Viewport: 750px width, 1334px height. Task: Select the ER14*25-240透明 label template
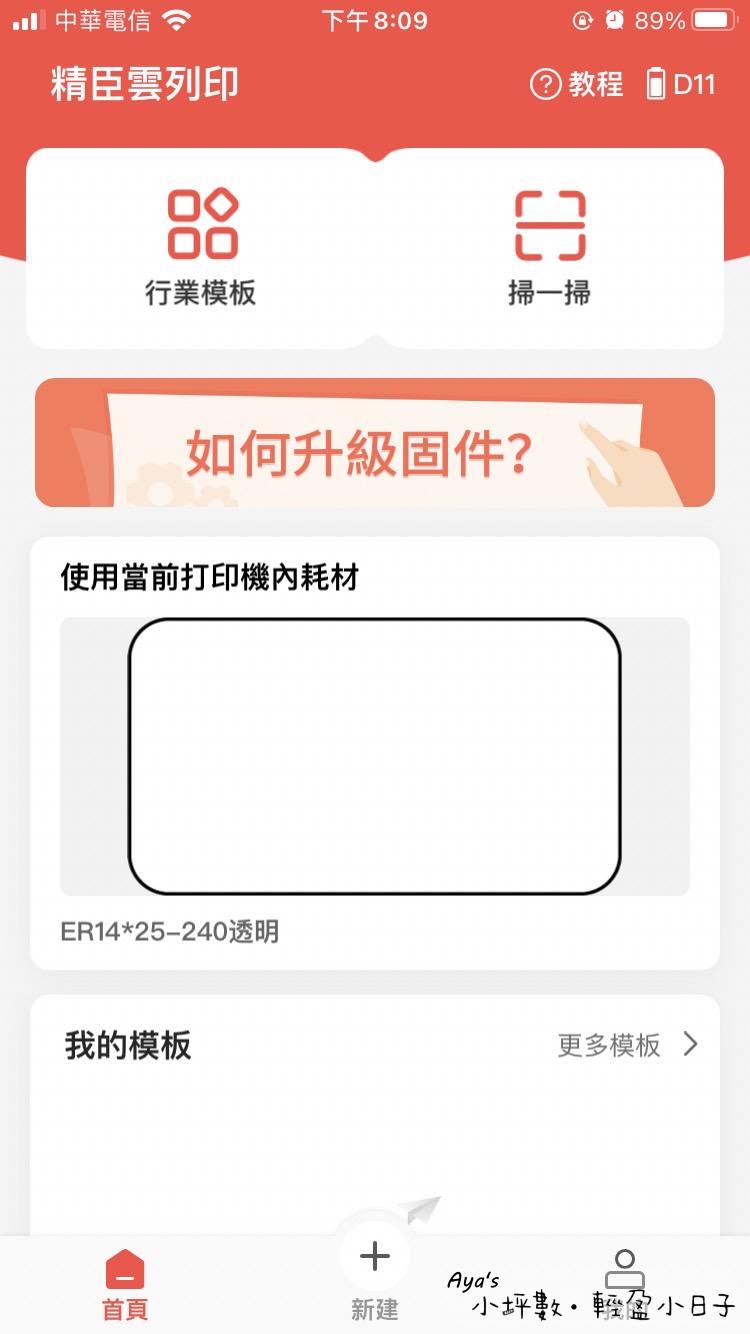(375, 756)
